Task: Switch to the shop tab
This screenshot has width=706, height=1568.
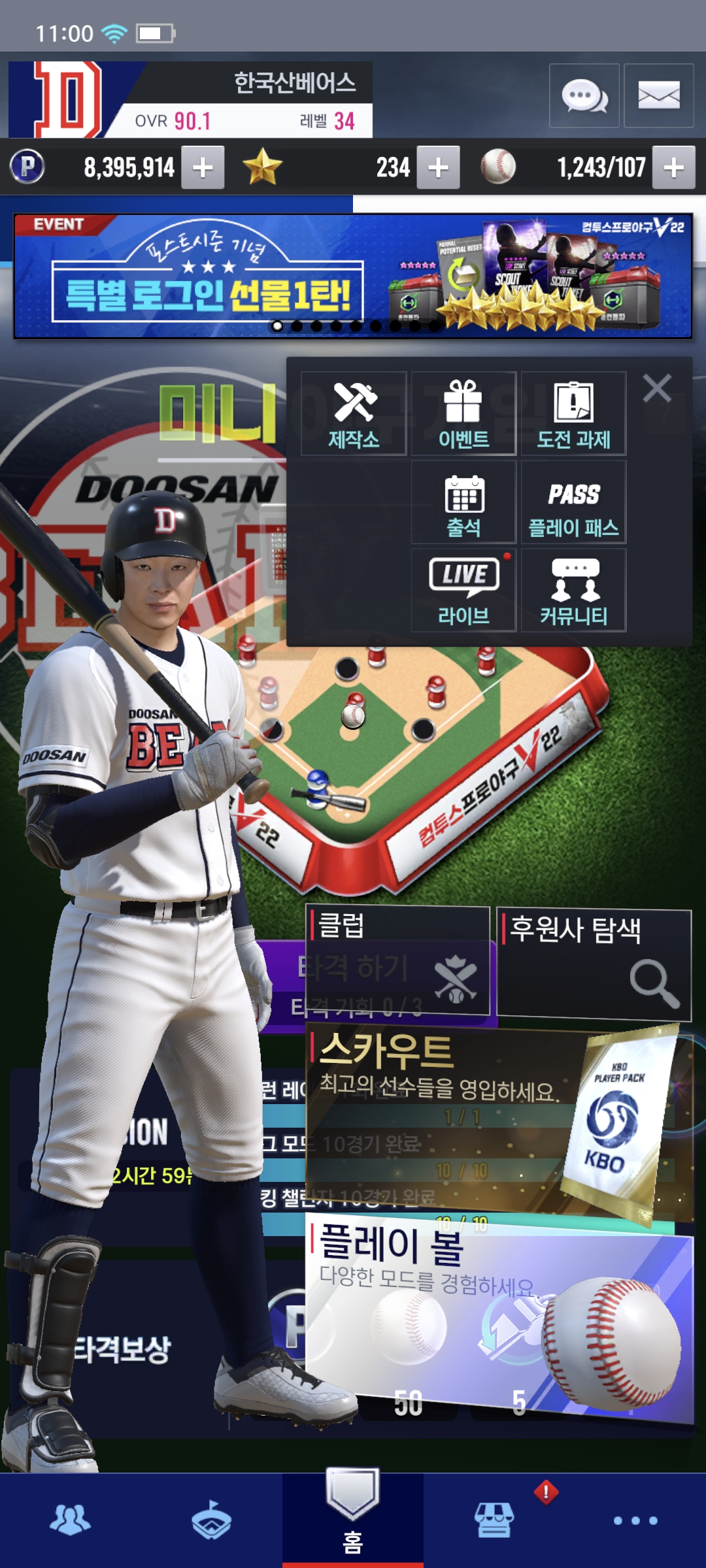Action: [494, 1520]
